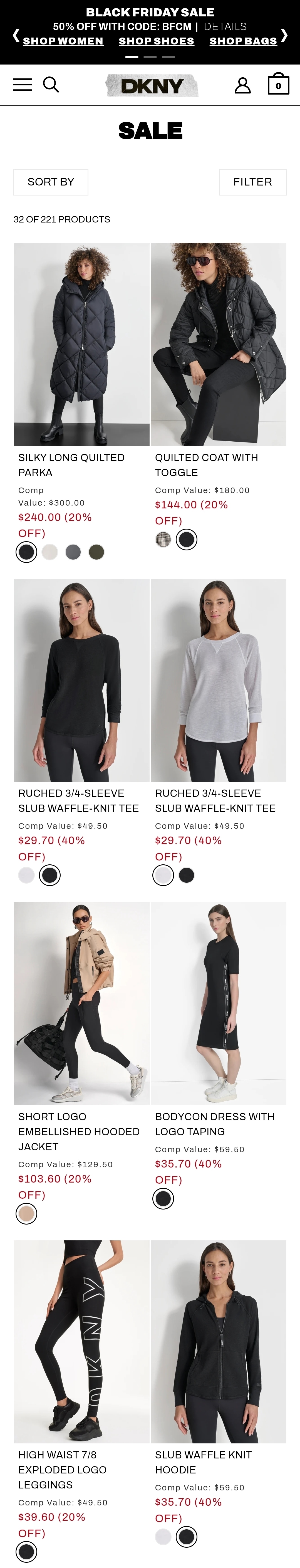Image resolution: width=300 pixels, height=1568 pixels.
Task: Open the High Waist Exploded Logo Leggings
Action: (81, 1342)
